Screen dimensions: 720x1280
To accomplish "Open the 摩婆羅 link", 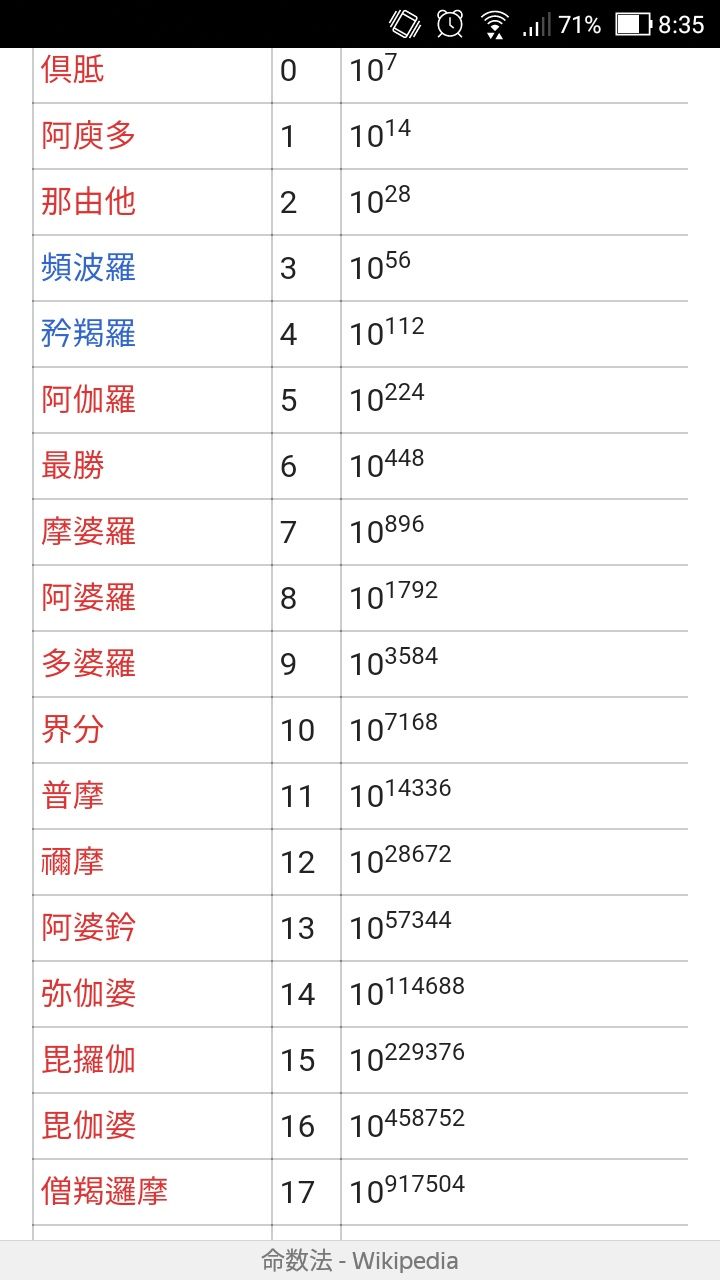I will point(88,532).
